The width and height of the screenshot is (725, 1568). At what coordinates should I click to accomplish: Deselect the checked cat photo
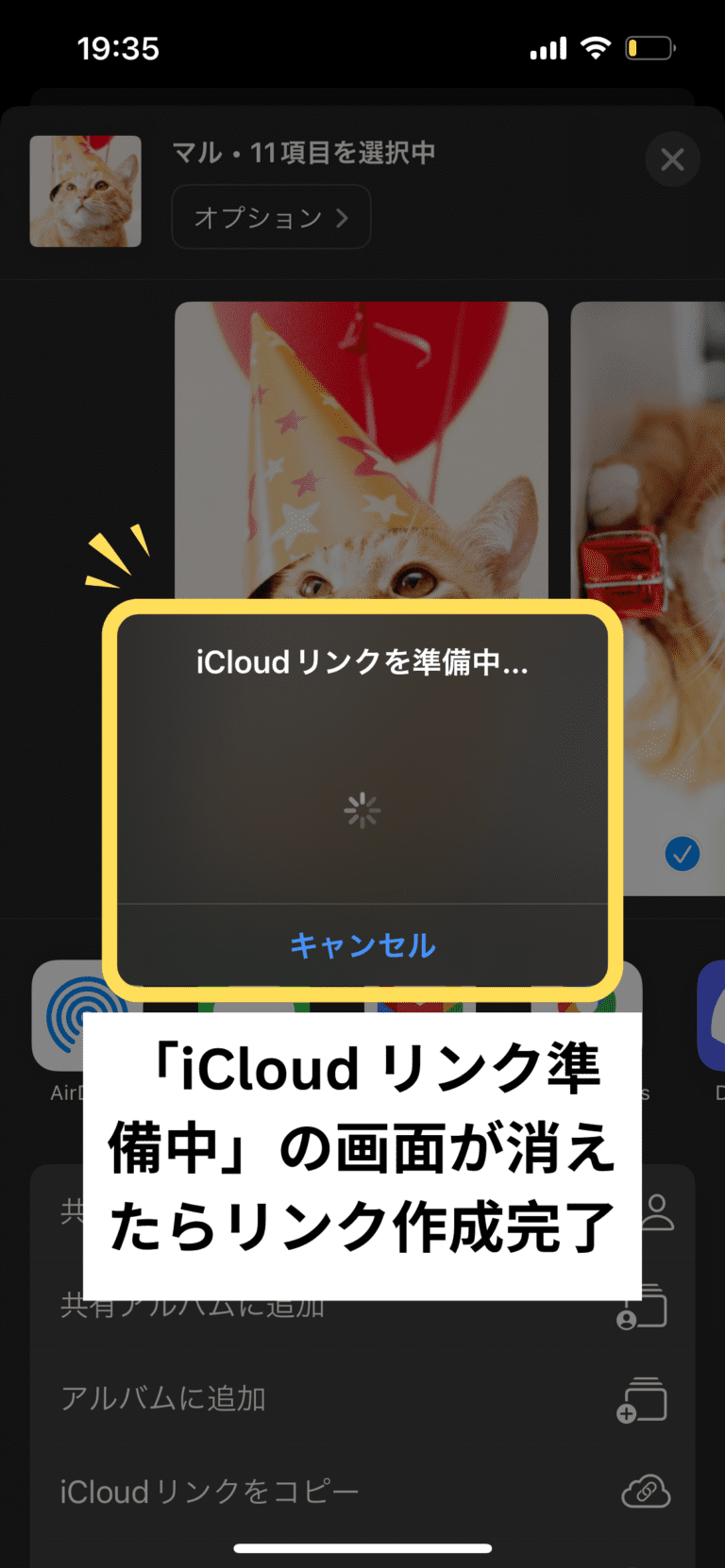(x=682, y=854)
